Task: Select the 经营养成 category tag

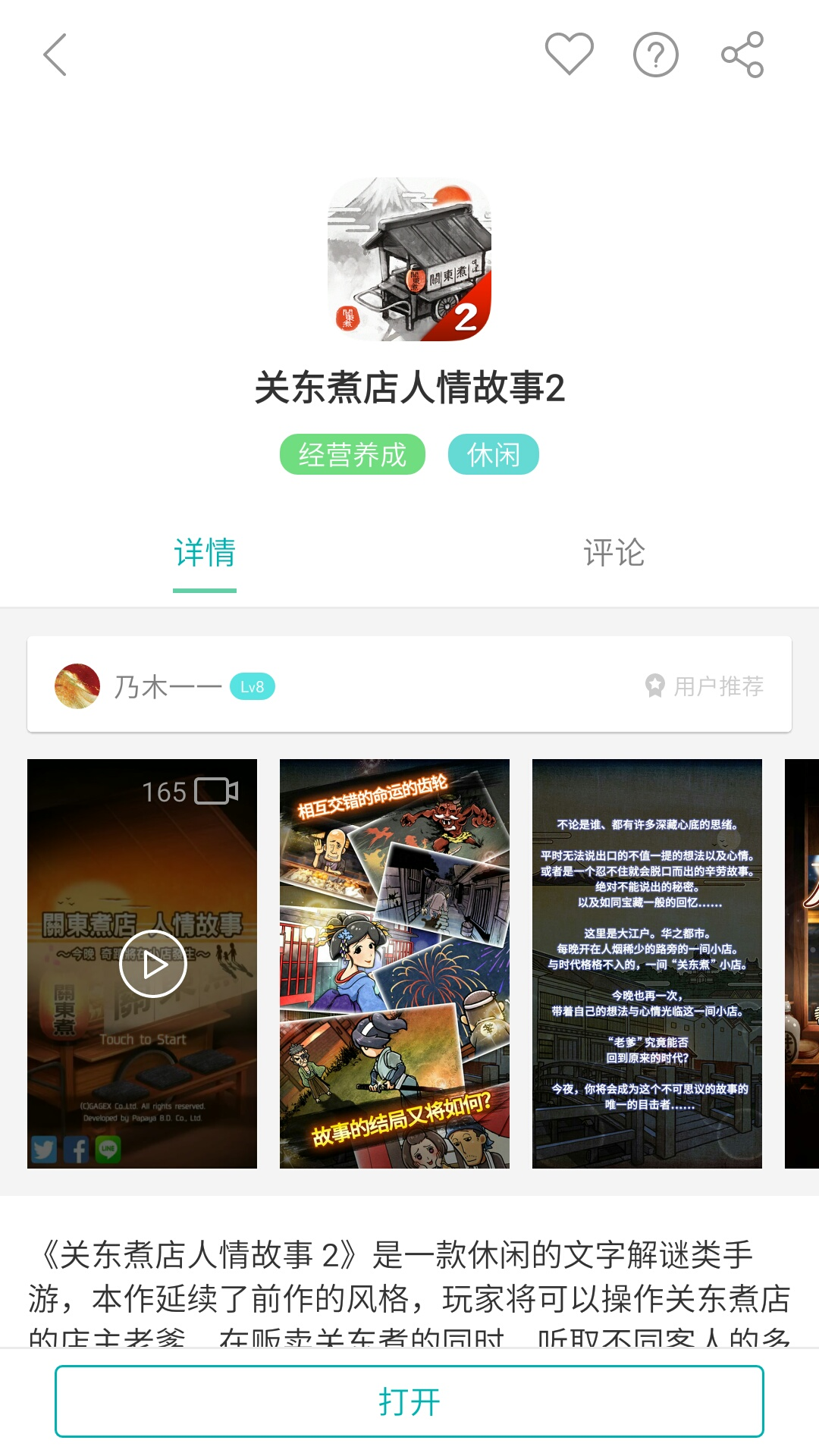Action: coord(353,454)
